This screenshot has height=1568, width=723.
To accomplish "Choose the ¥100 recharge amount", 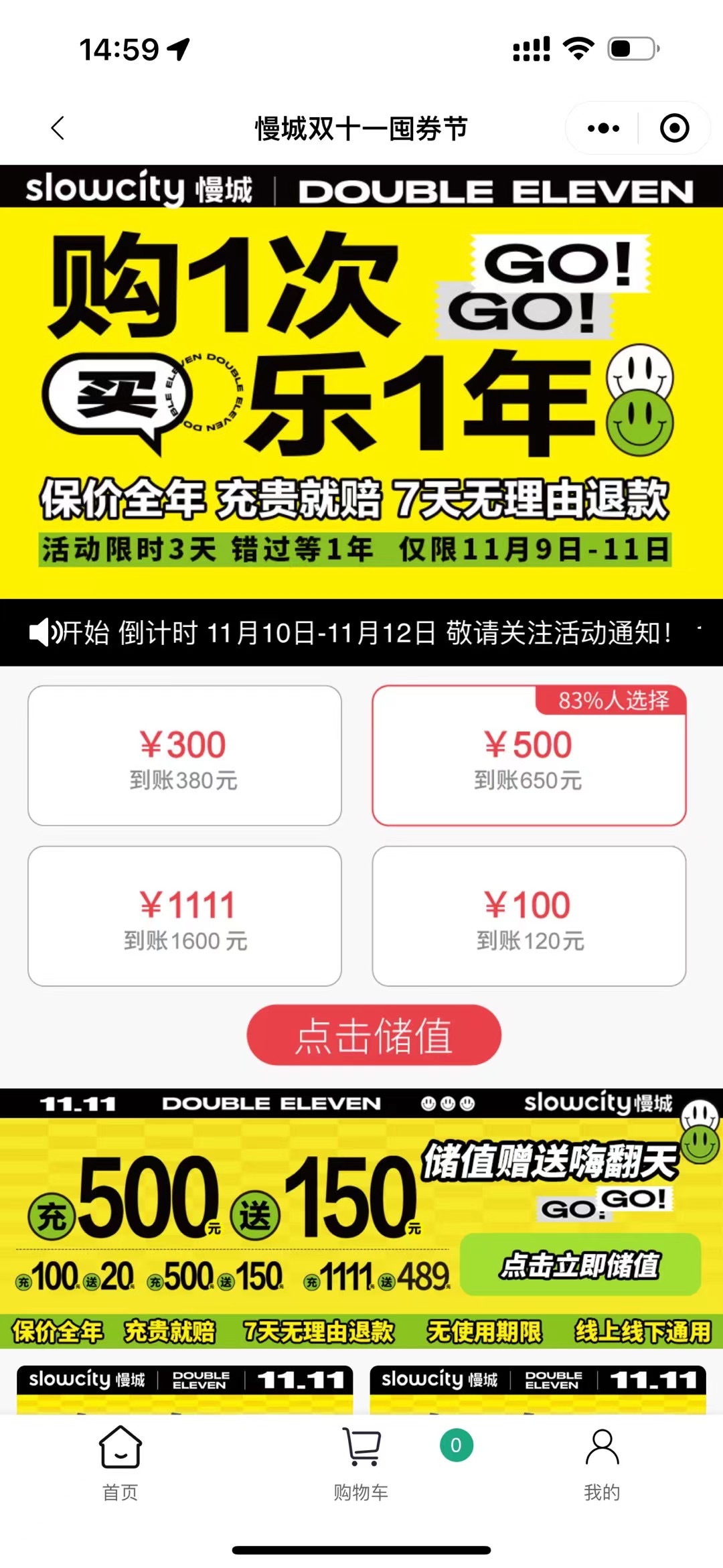I will coord(529,916).
